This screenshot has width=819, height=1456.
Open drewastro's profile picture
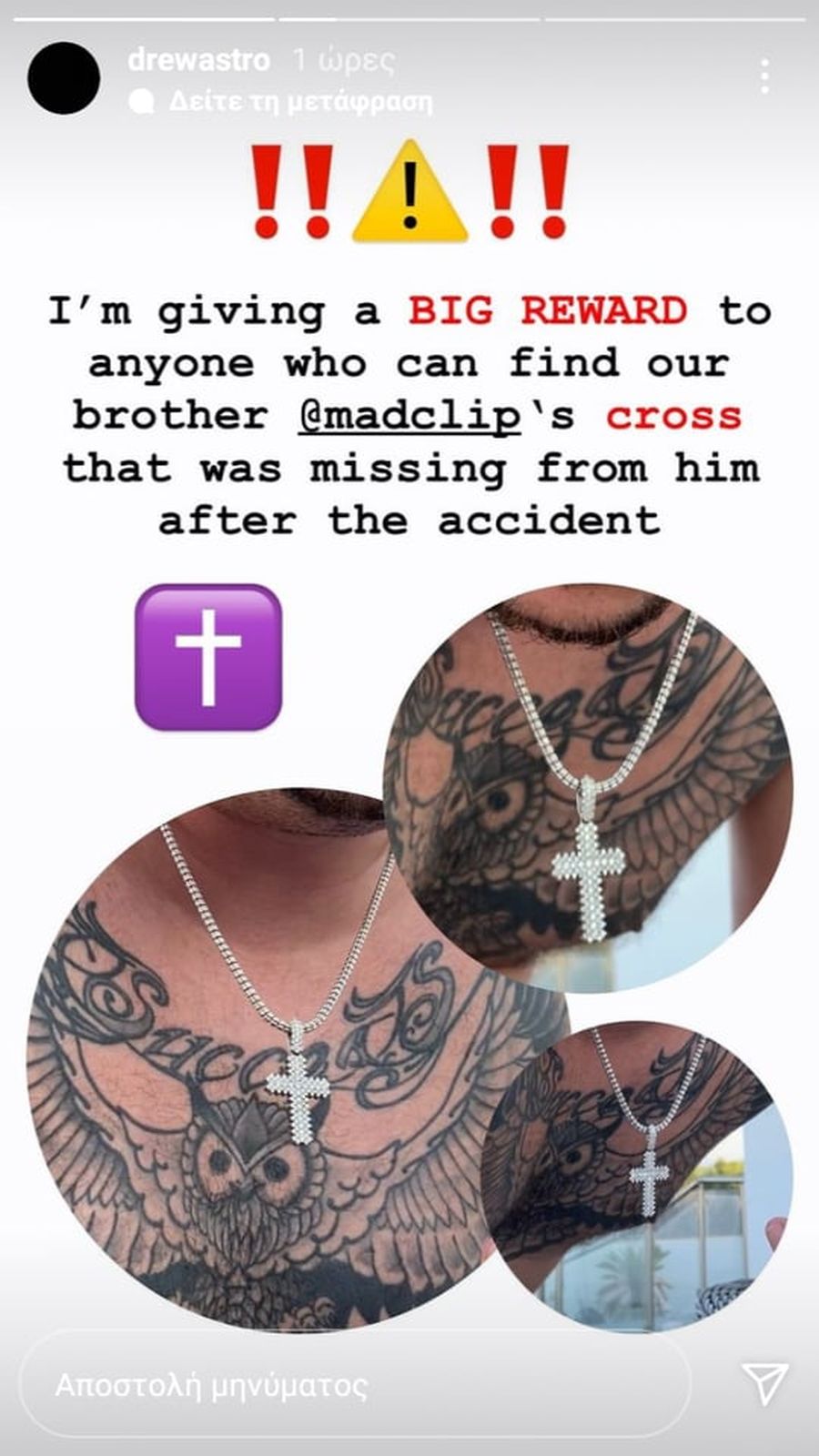pos(64,78)
